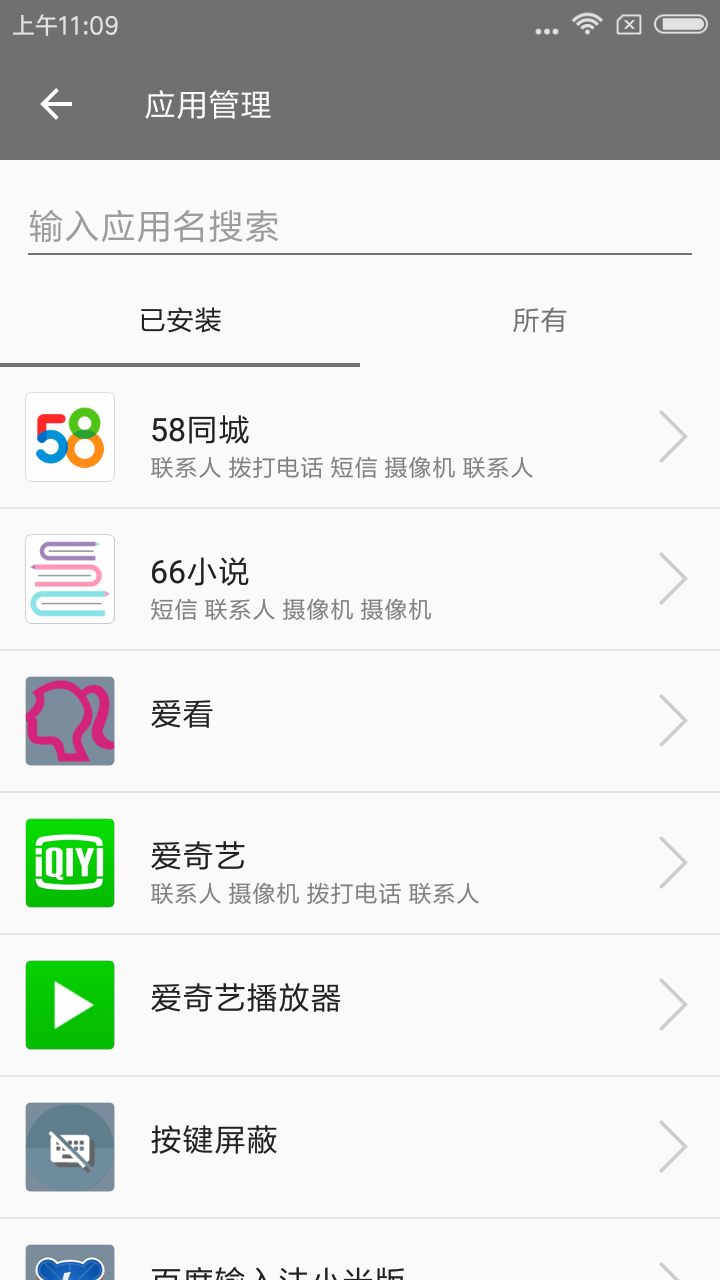Tap the 66小说 book-stack icon
The width and height of the screenshot is (720, 1280).
(x=69, y=579)
